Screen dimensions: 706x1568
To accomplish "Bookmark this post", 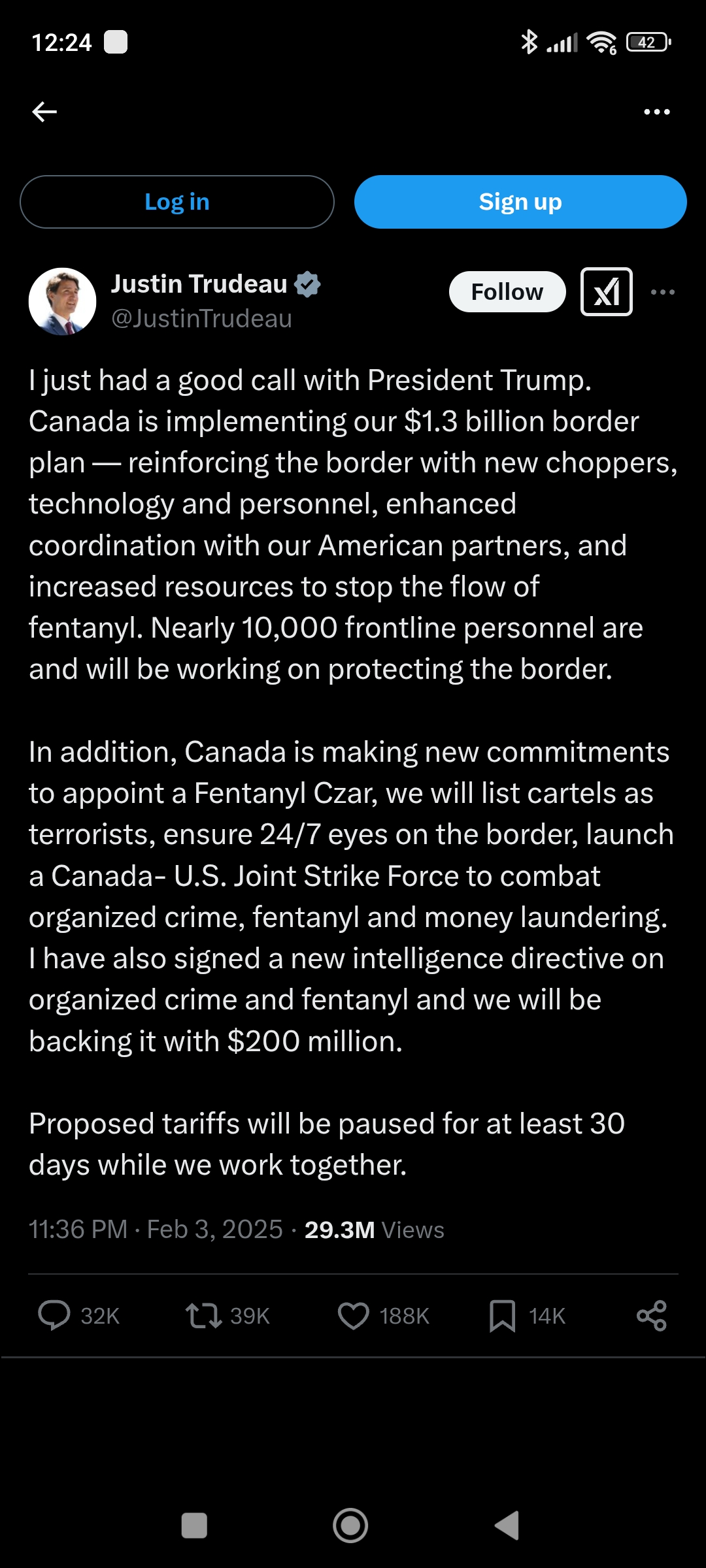I will [x=502, y=1315].
